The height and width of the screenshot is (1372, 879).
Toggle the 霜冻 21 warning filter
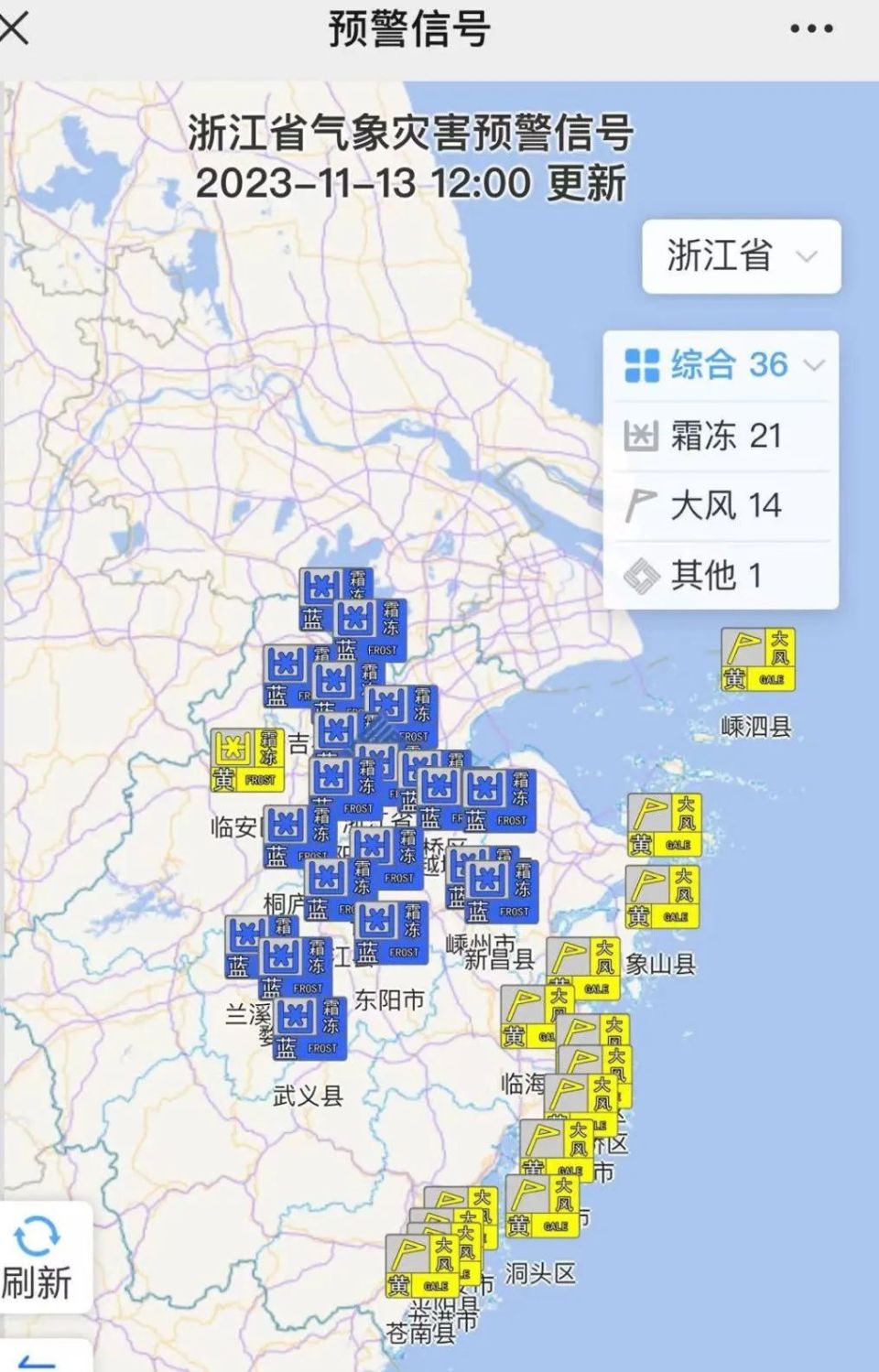[x=705, y=438]
